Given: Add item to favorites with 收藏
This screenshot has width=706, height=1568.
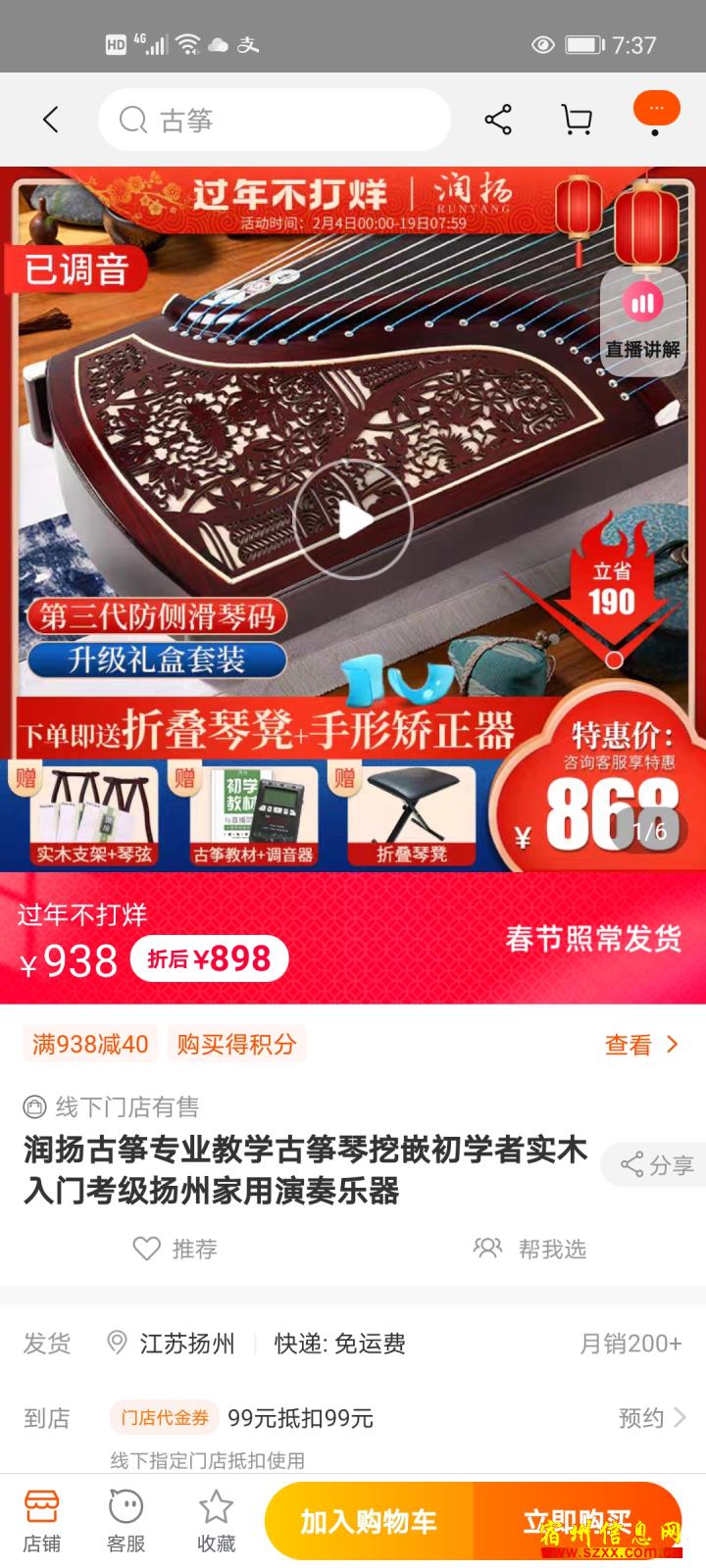Looking at the screenshot, I should pyautogui.click(x=216, y=1521).
